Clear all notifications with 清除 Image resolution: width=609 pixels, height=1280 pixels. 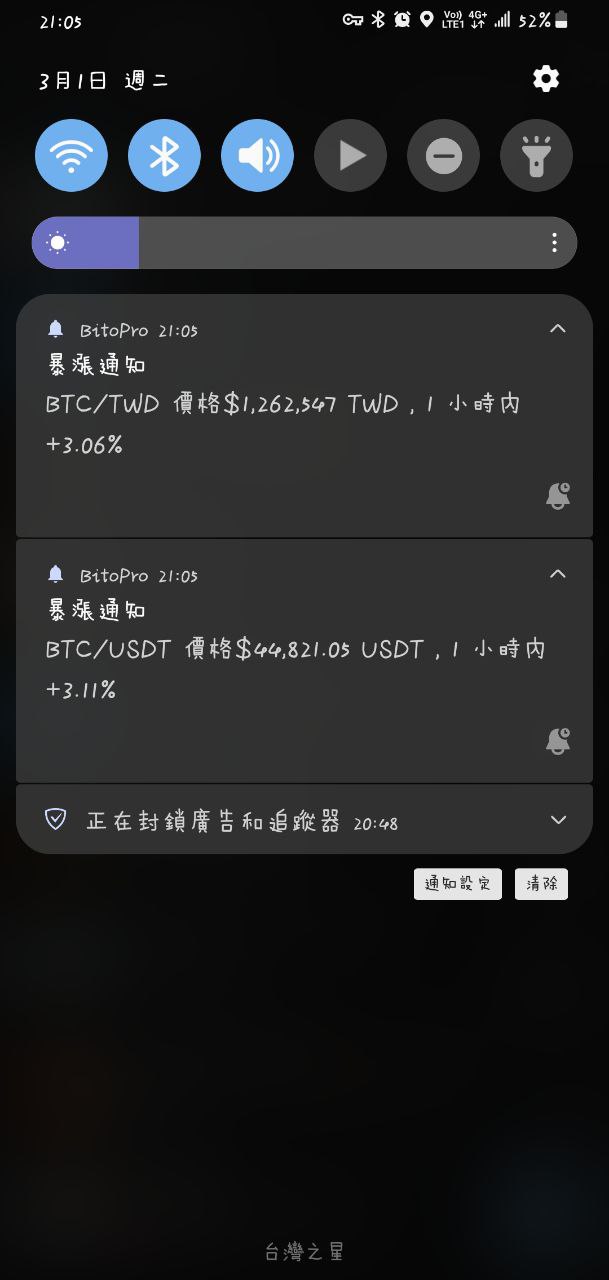pos(541,884)
